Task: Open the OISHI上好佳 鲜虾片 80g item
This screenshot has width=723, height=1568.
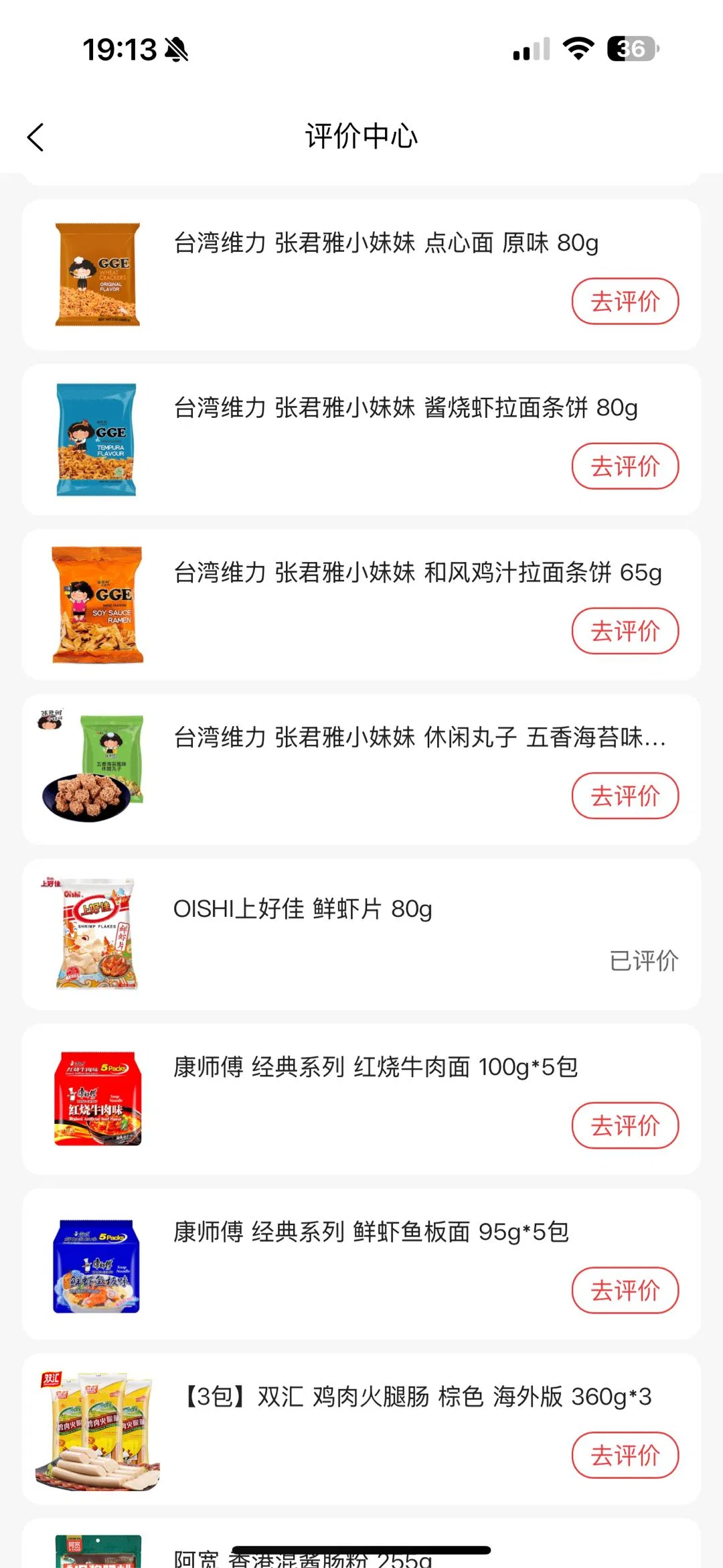Action: [303, 909]
